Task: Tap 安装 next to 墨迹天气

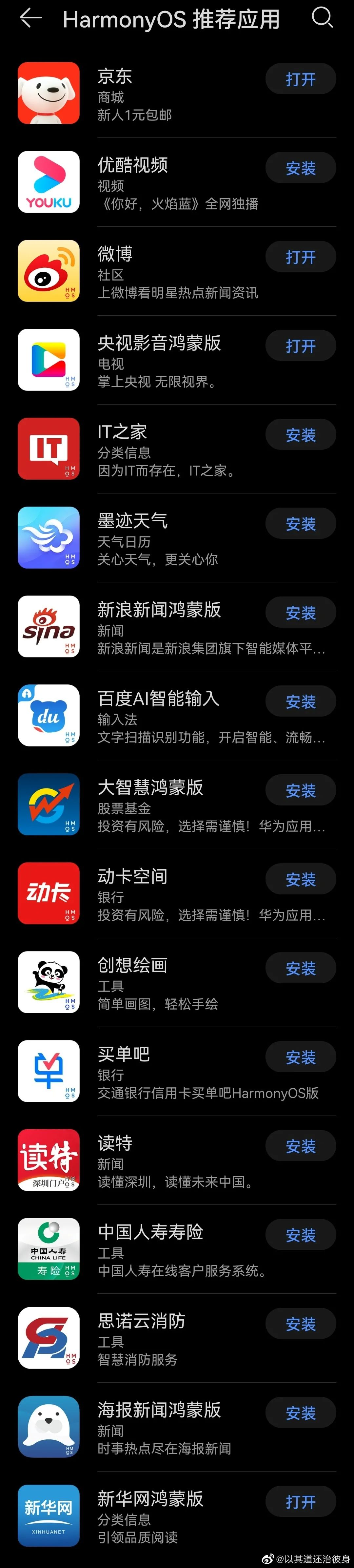Action: point(301,523)
